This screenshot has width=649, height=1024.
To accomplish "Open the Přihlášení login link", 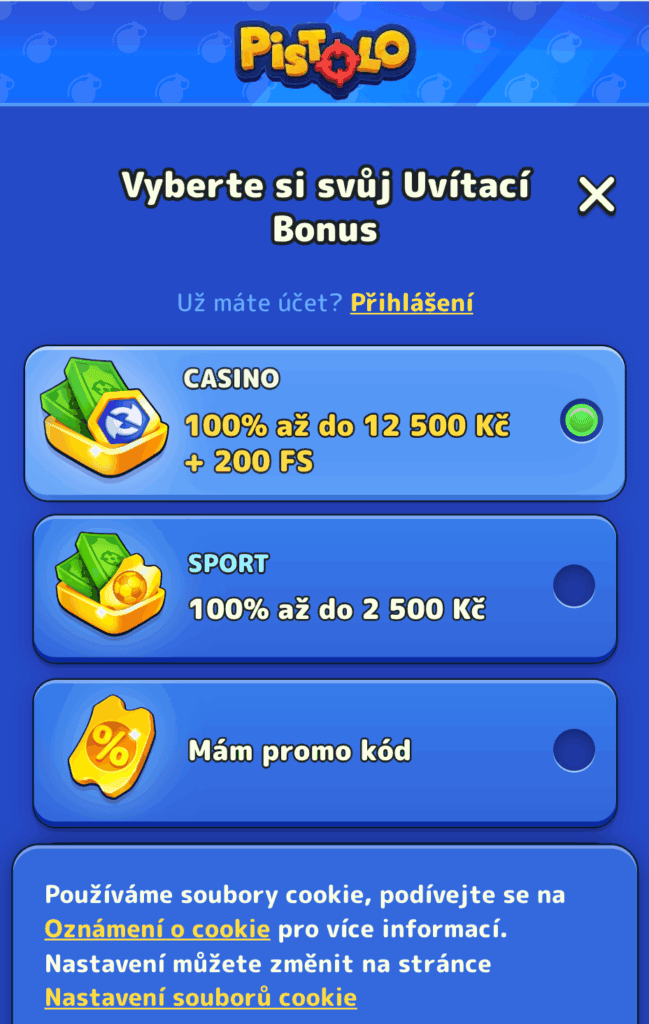I will tap(411, 303).
